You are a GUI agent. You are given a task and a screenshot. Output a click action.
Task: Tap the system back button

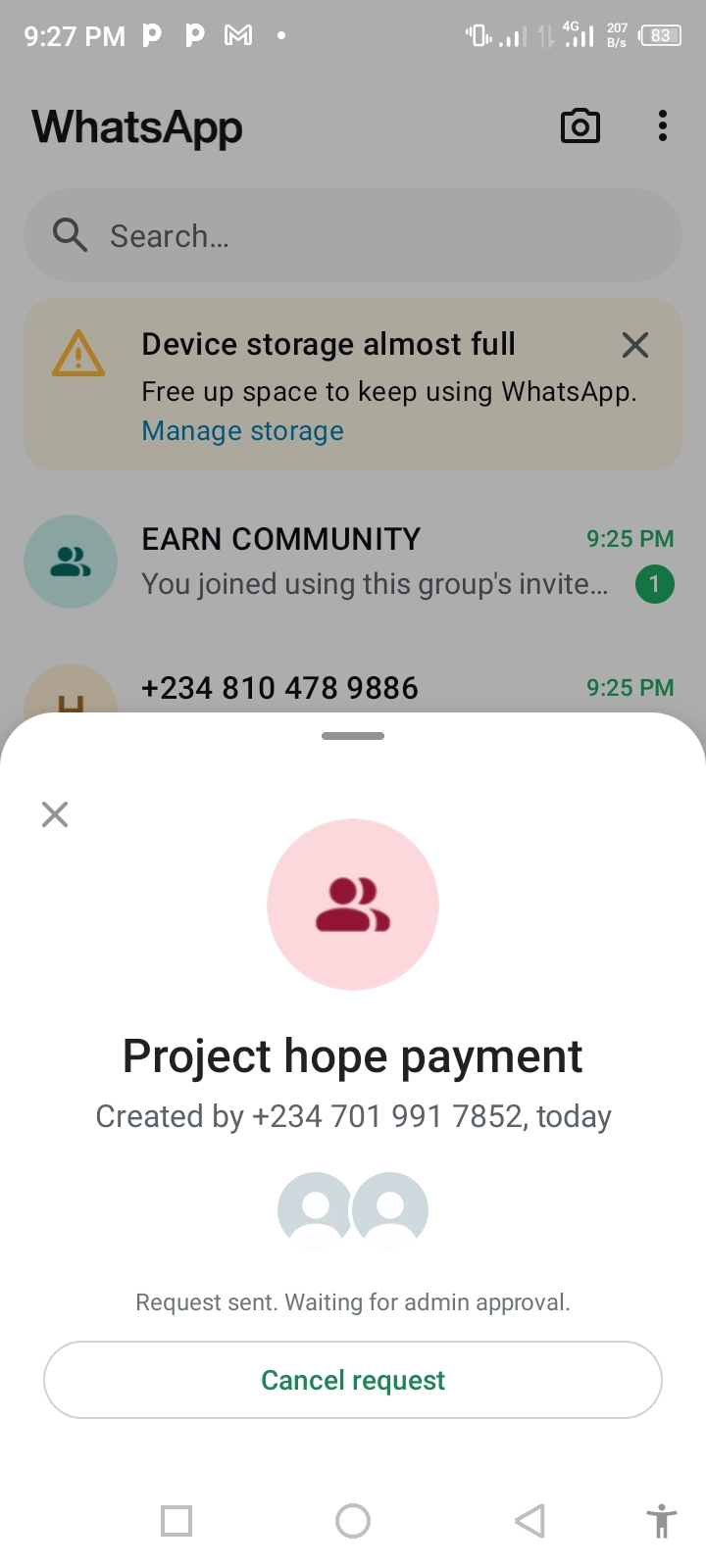[x=529, y=1521]
